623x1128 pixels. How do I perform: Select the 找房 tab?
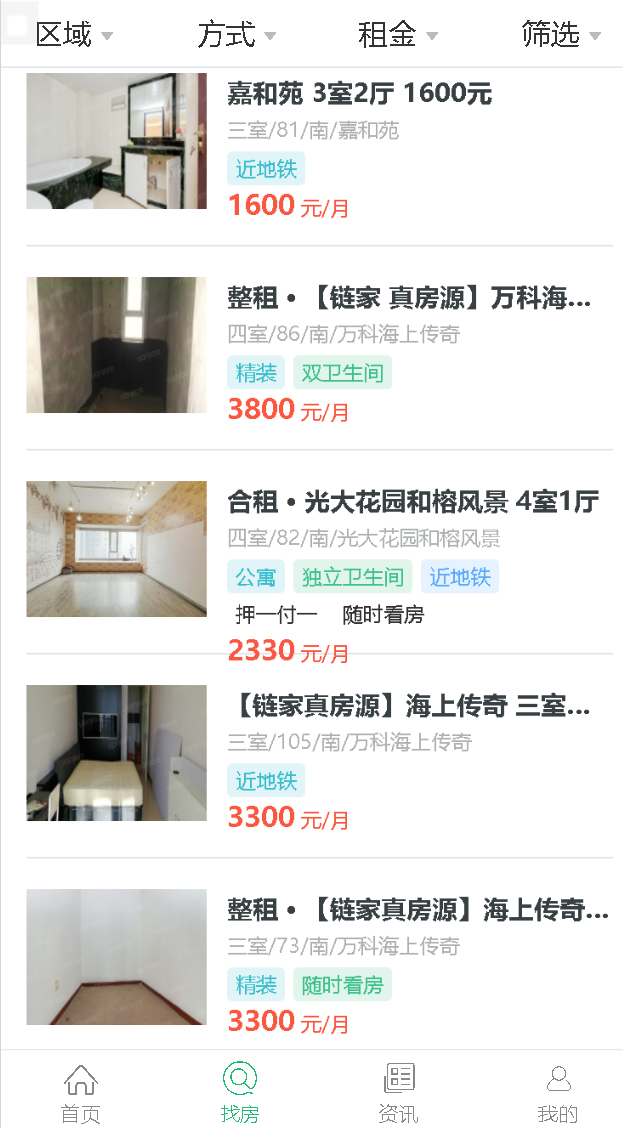[x=240, y=1092]
